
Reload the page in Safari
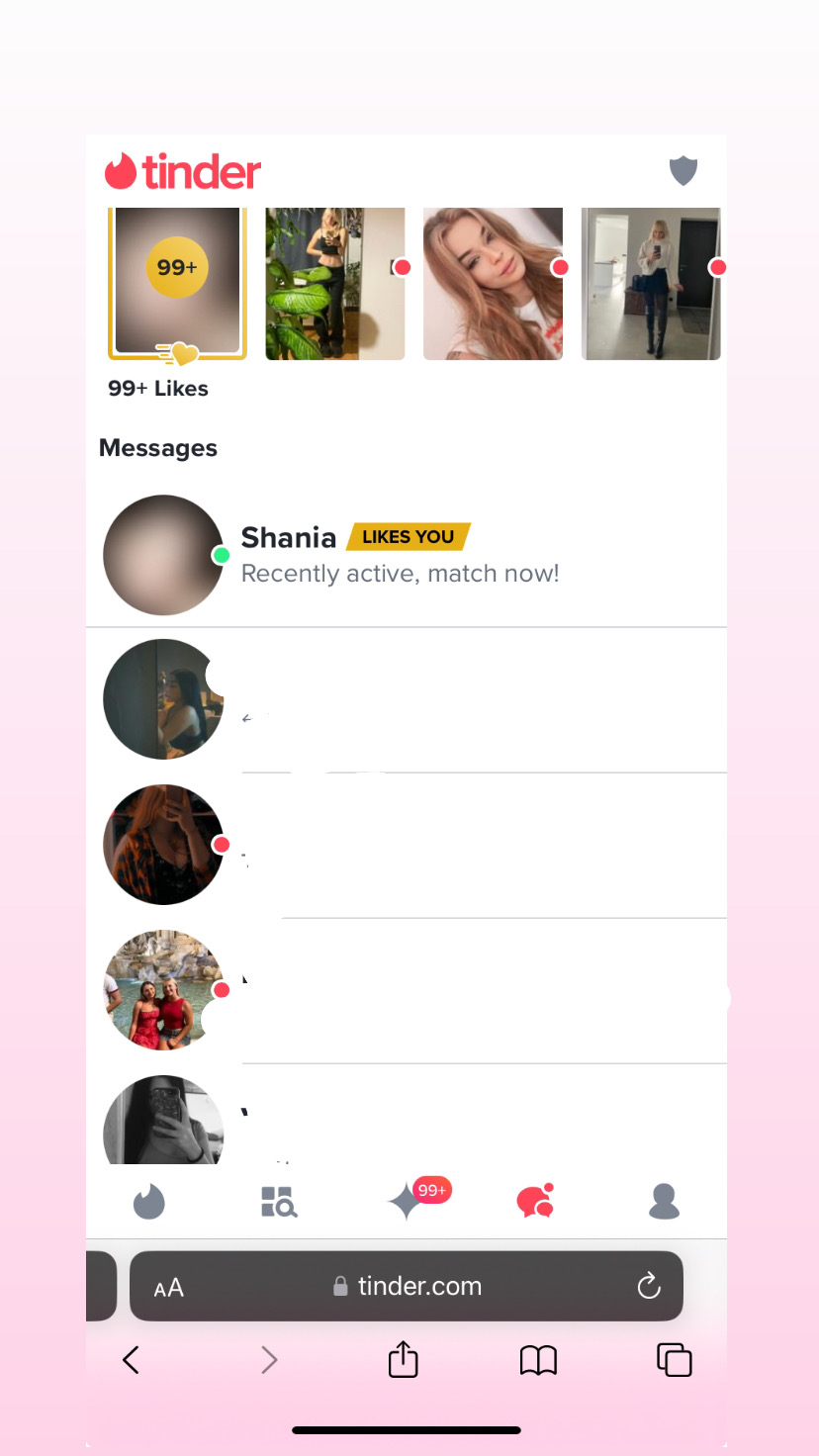tap(648, 1286)
